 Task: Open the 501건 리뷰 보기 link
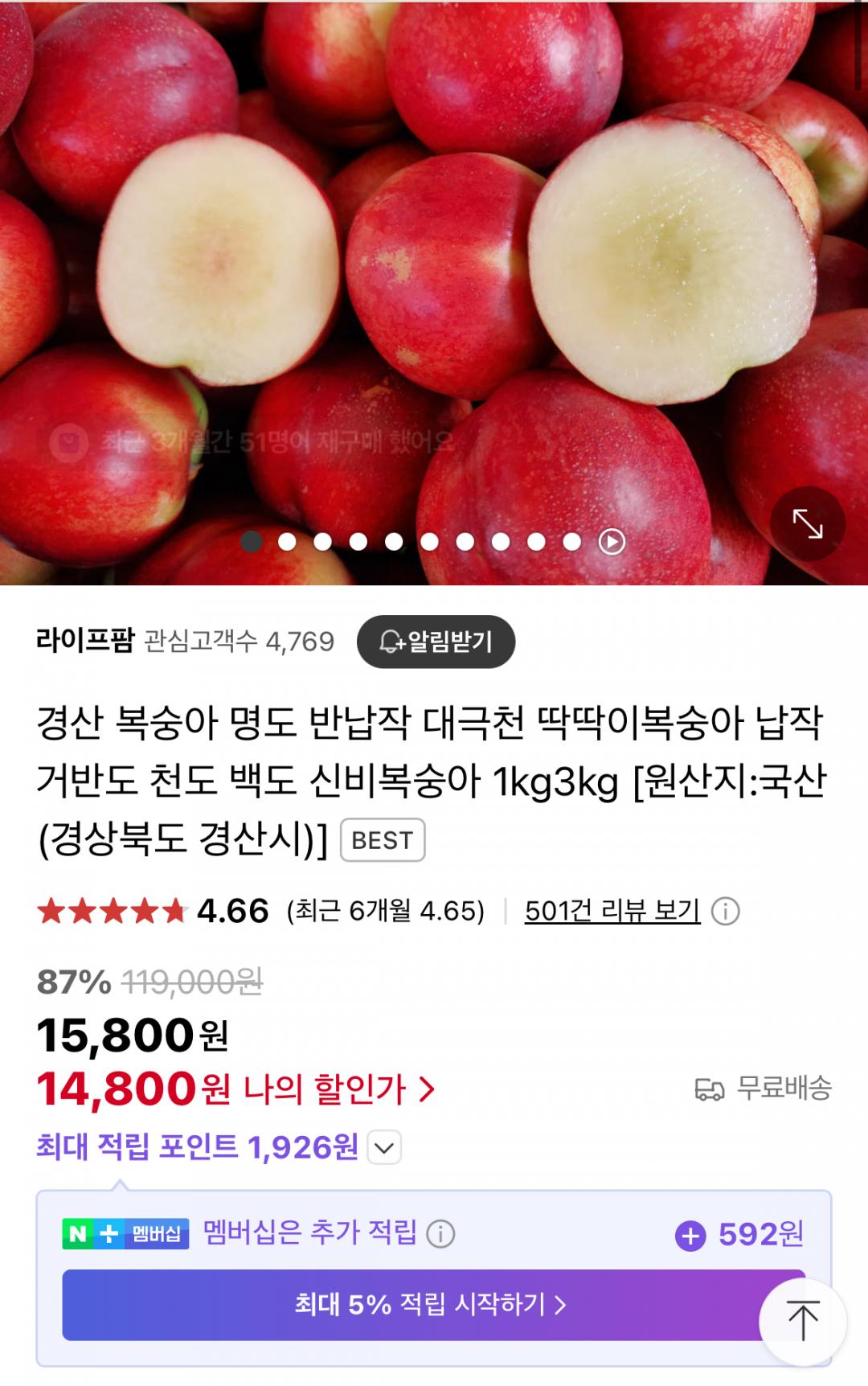click(612, 911)
